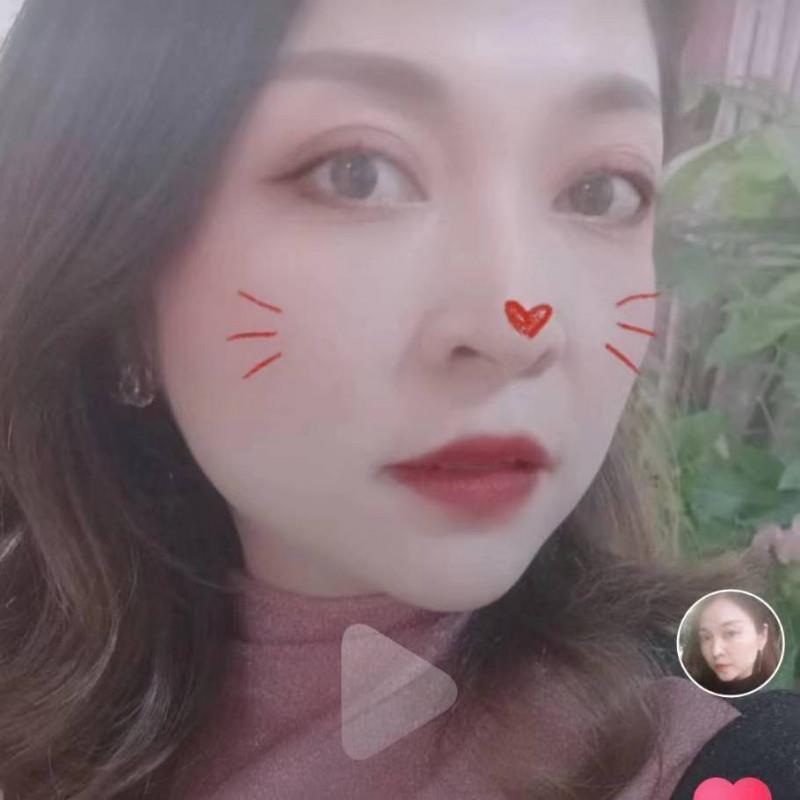Open the creator's profile avatar
Image resolution: width=800 pixels, height=800 pixels.
click(730, 643)
